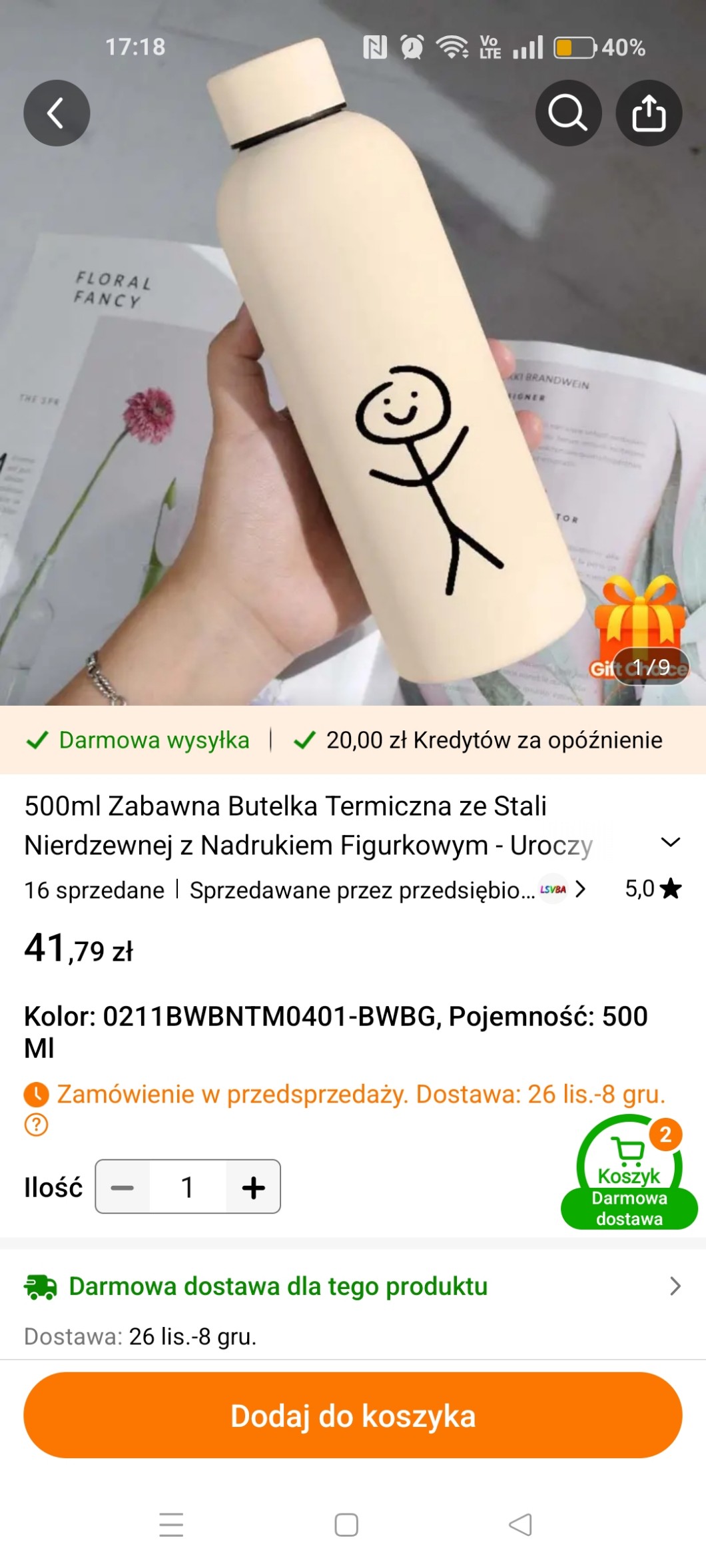This screenshot has height=1568, width=706.
Task: Open the pre-order delivery help question mark
Action: point(36,1125)
